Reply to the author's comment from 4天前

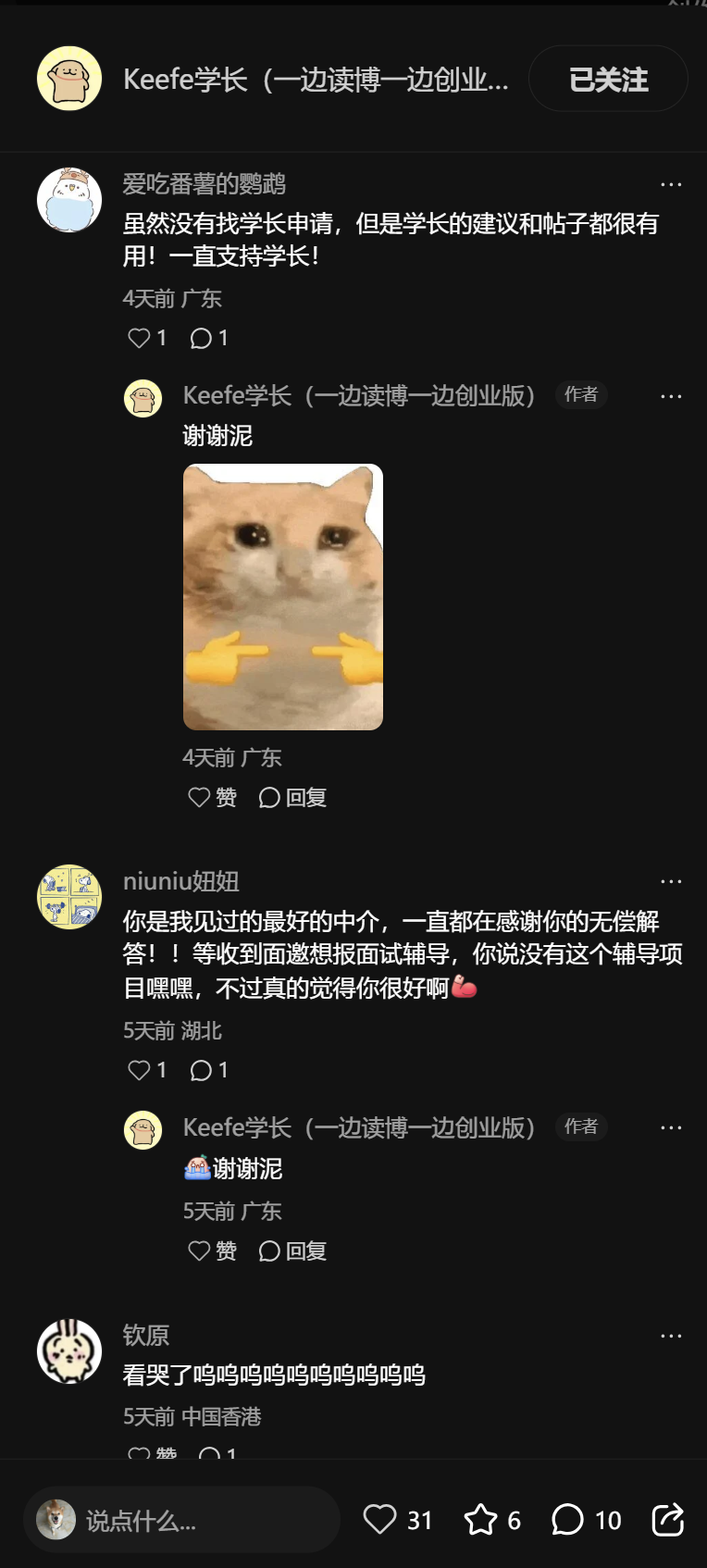(292, 797)
